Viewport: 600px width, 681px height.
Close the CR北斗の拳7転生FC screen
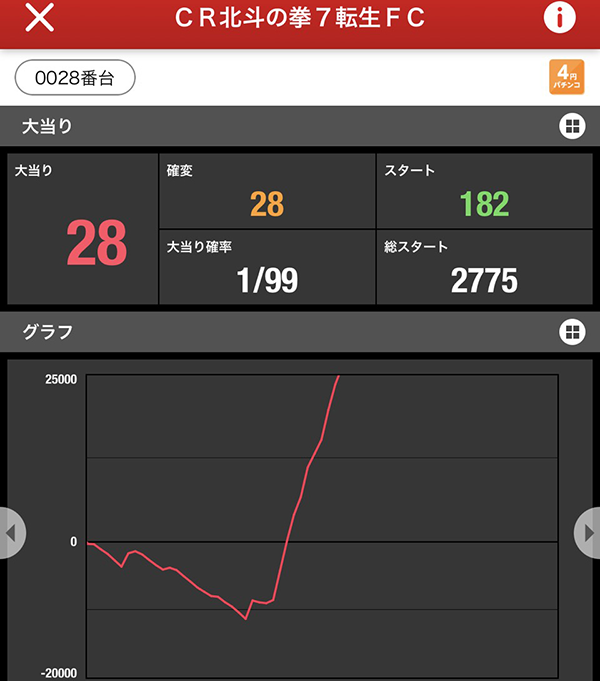[39, 18]
